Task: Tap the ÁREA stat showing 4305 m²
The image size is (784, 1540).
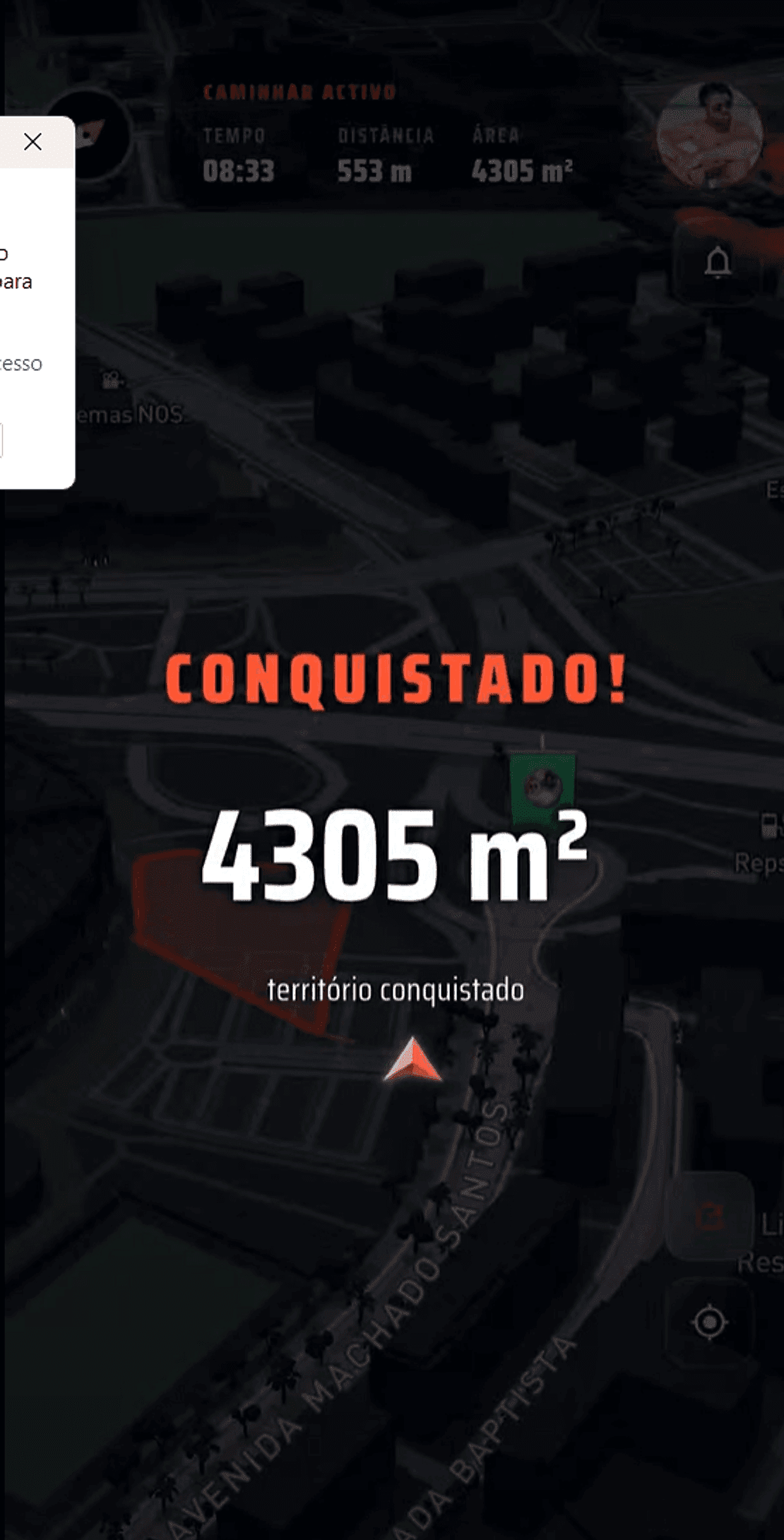Action: (x=523, y=170)
